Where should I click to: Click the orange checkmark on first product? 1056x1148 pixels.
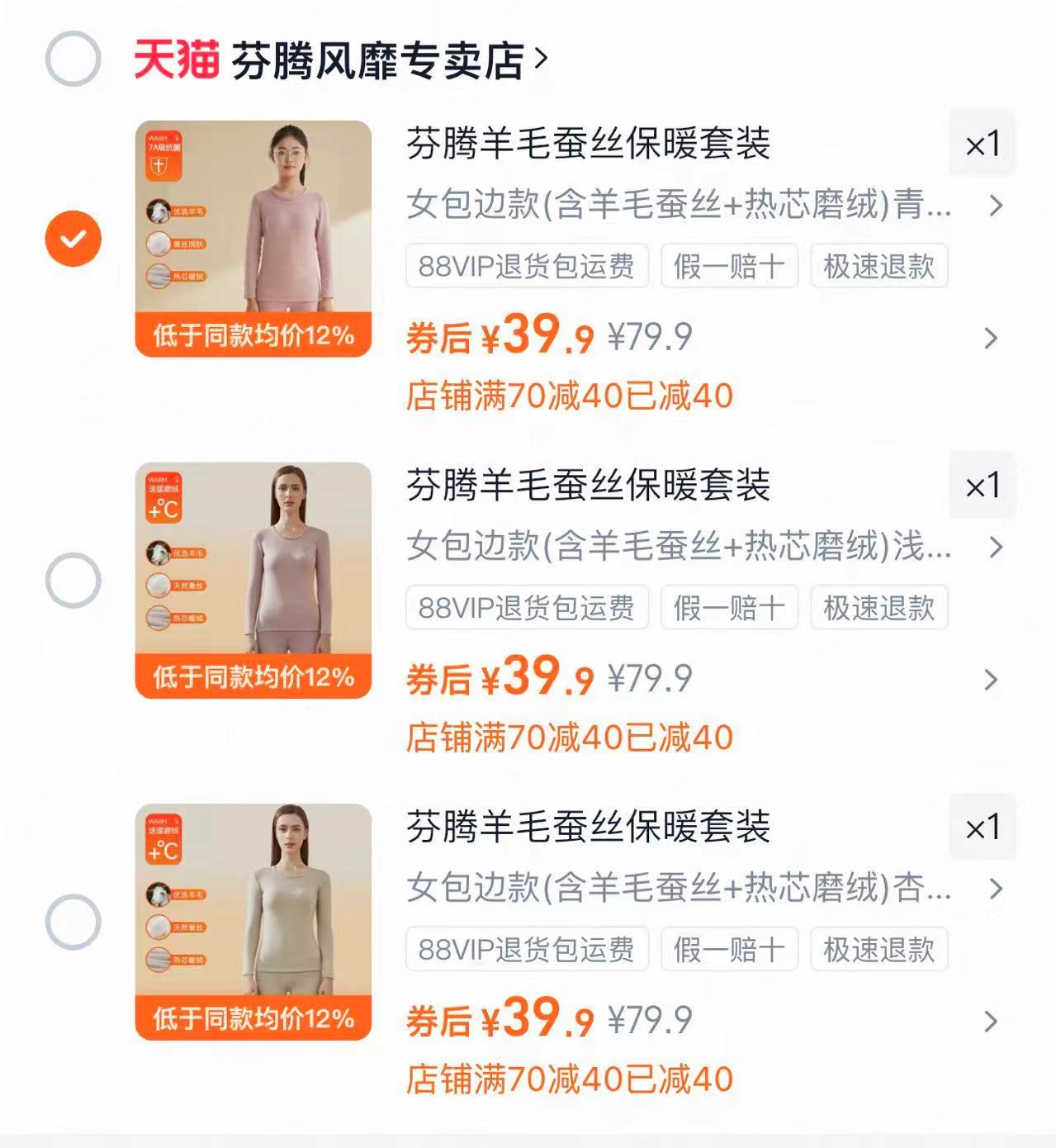point(74,240)
